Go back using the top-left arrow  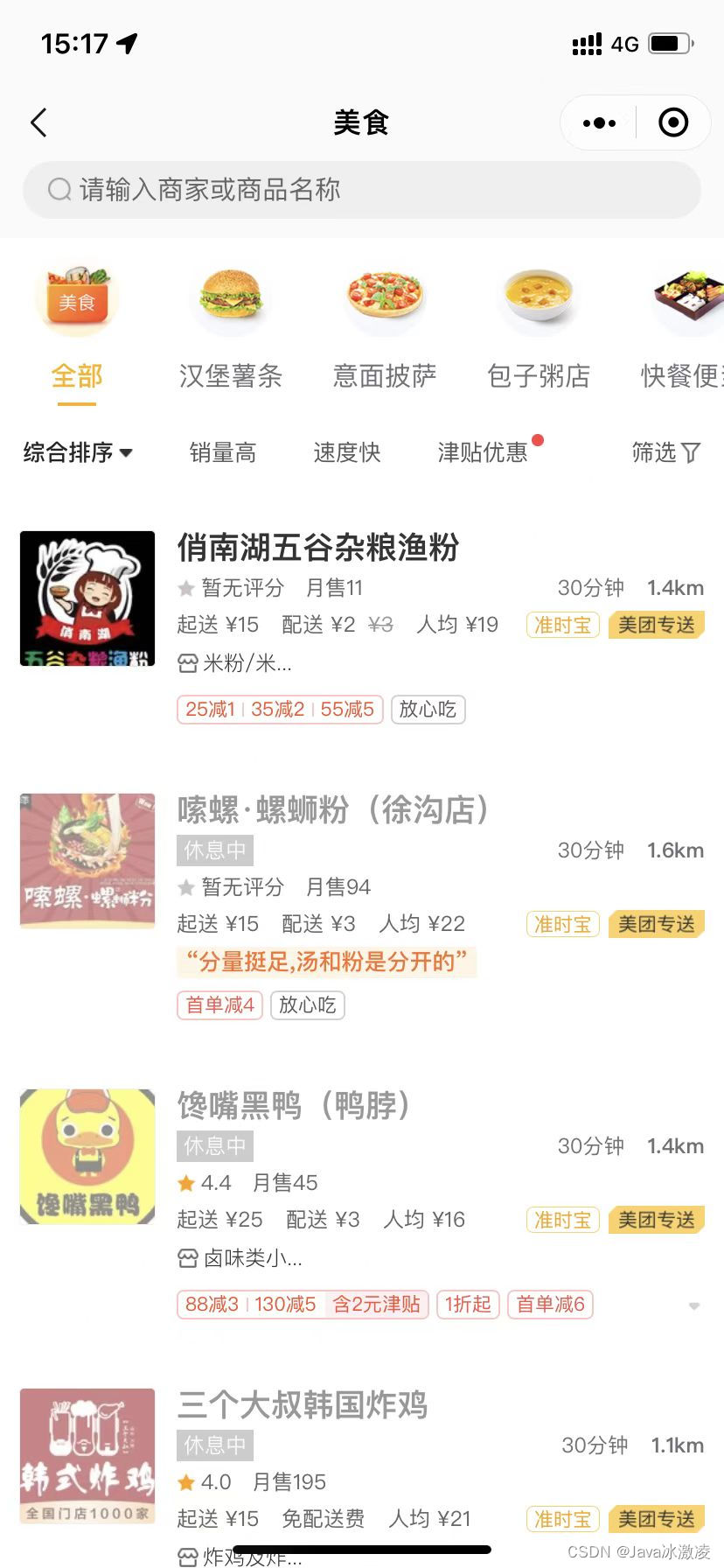(x=38, y=122)
